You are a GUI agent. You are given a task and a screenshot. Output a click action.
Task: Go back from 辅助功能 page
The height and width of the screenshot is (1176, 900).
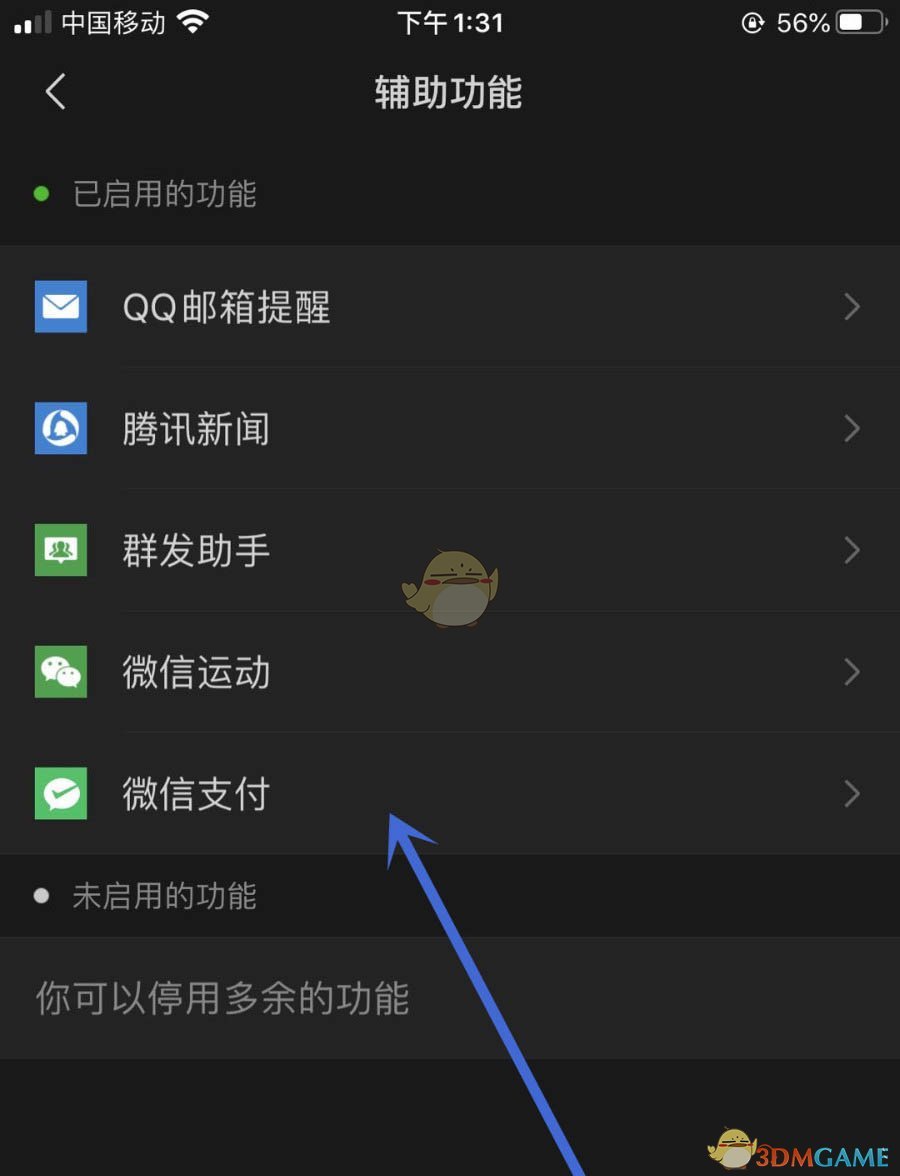[x=55, y=92]
